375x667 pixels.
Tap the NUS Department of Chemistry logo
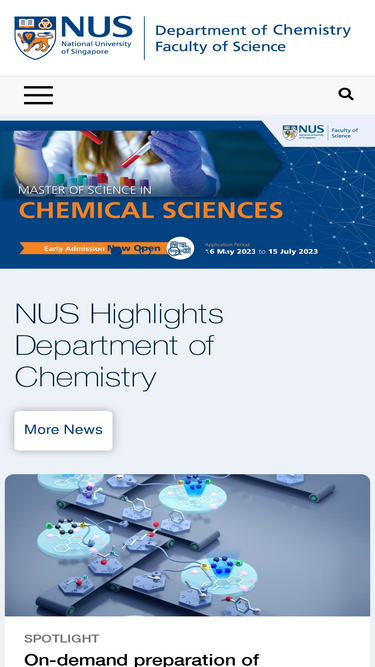coord(182,38)
